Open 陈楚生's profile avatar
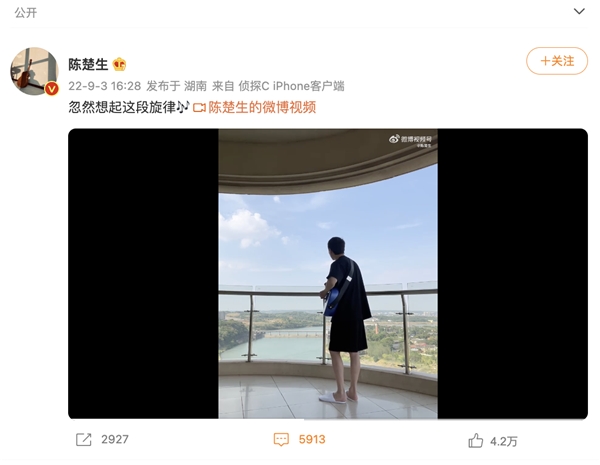The image size is (600, 465). pyautogui.click(x=34, y=71)
